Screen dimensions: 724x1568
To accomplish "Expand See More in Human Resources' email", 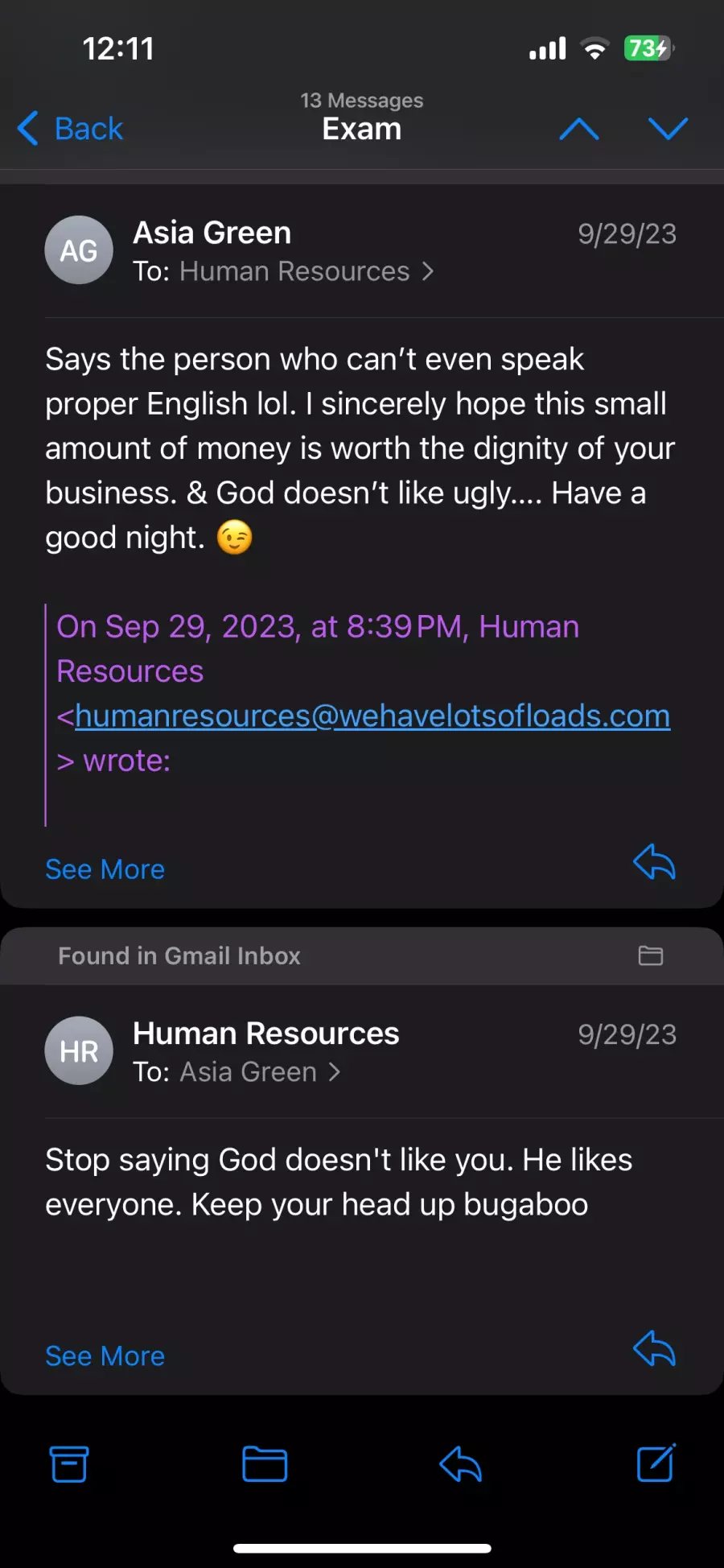I will (105, 1356).
